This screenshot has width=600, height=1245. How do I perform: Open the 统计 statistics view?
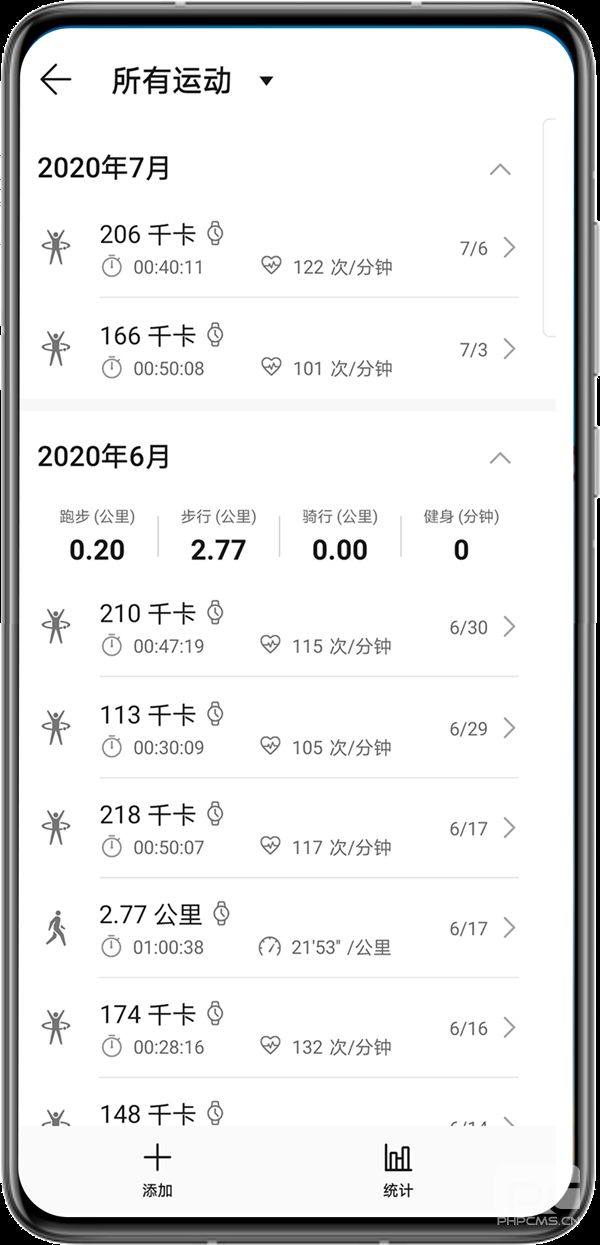click(398, 1170)
